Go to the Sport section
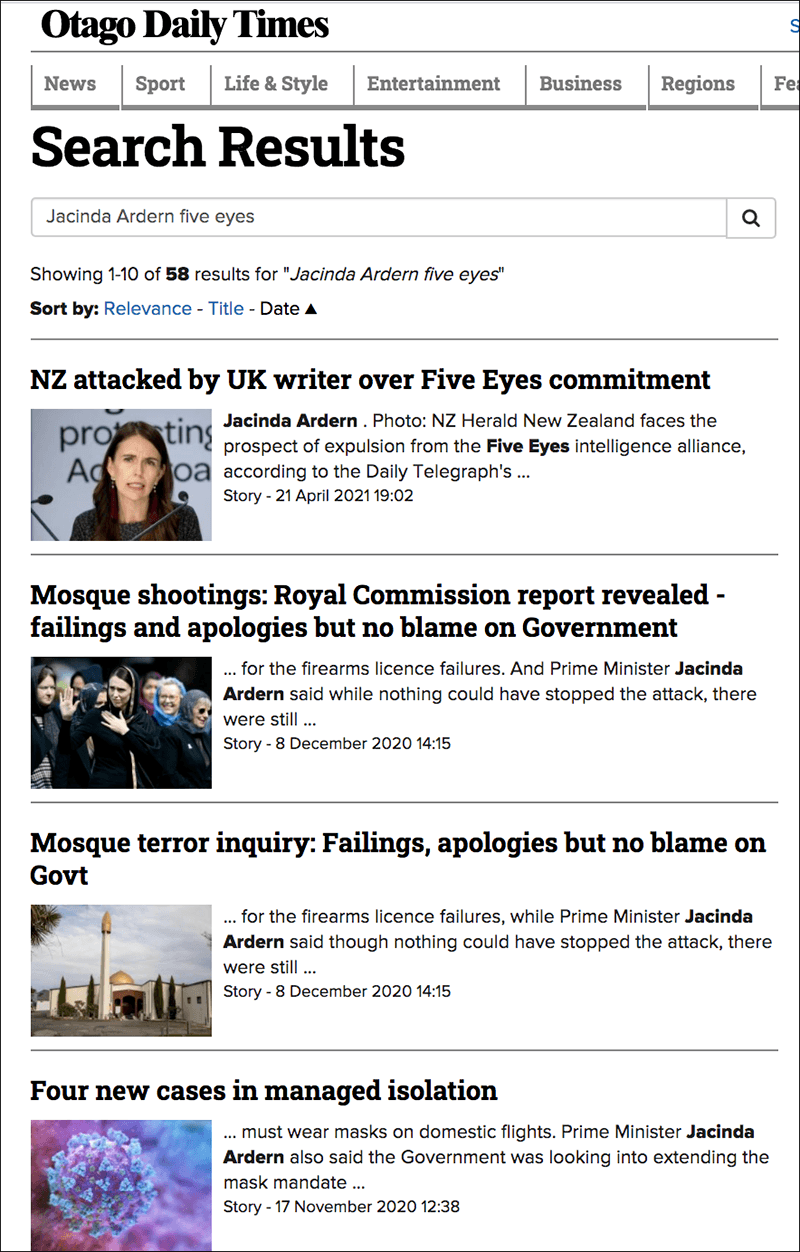The height and width of the screenshot is (1252, 800). point(160,84)
